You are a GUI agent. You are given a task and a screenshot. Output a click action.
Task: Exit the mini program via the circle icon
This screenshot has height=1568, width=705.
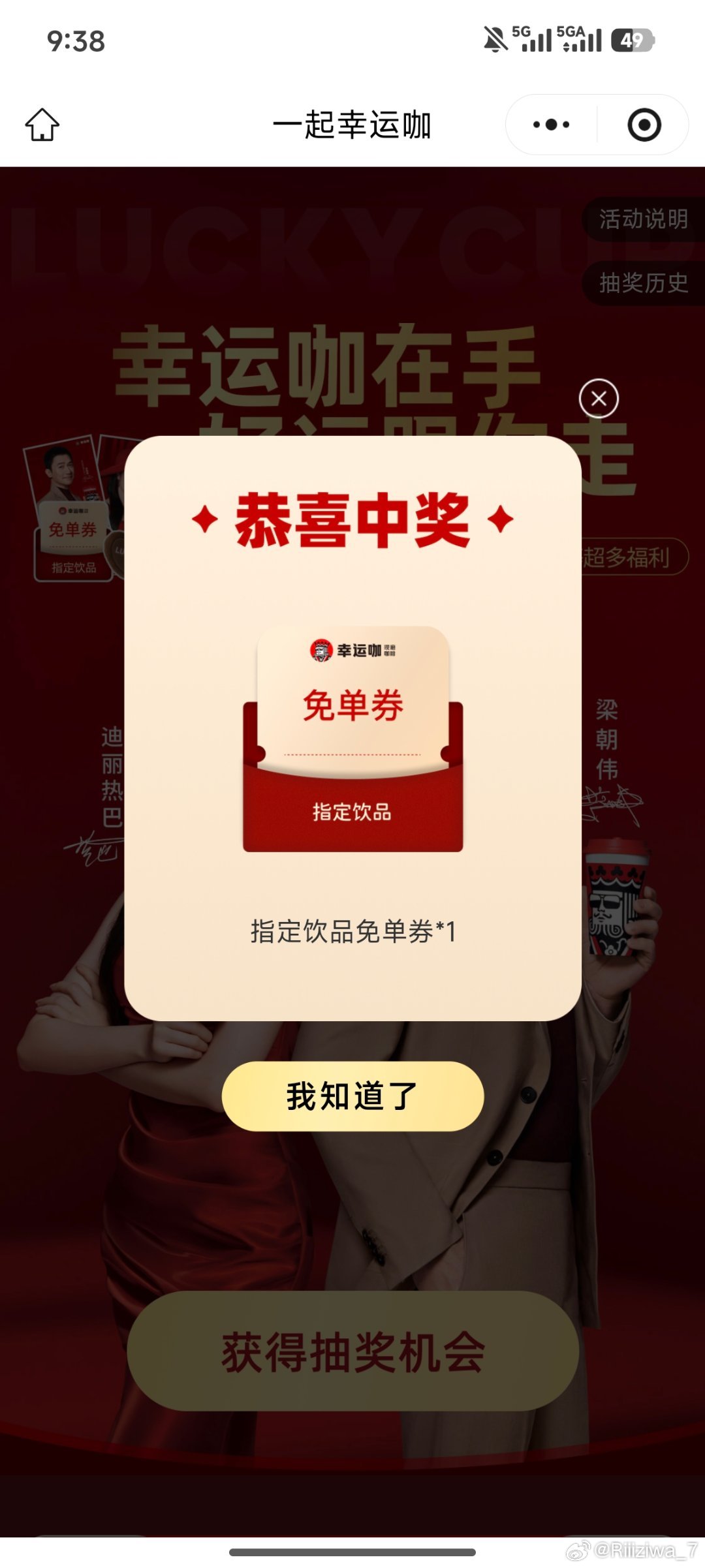tap(644, 125)
